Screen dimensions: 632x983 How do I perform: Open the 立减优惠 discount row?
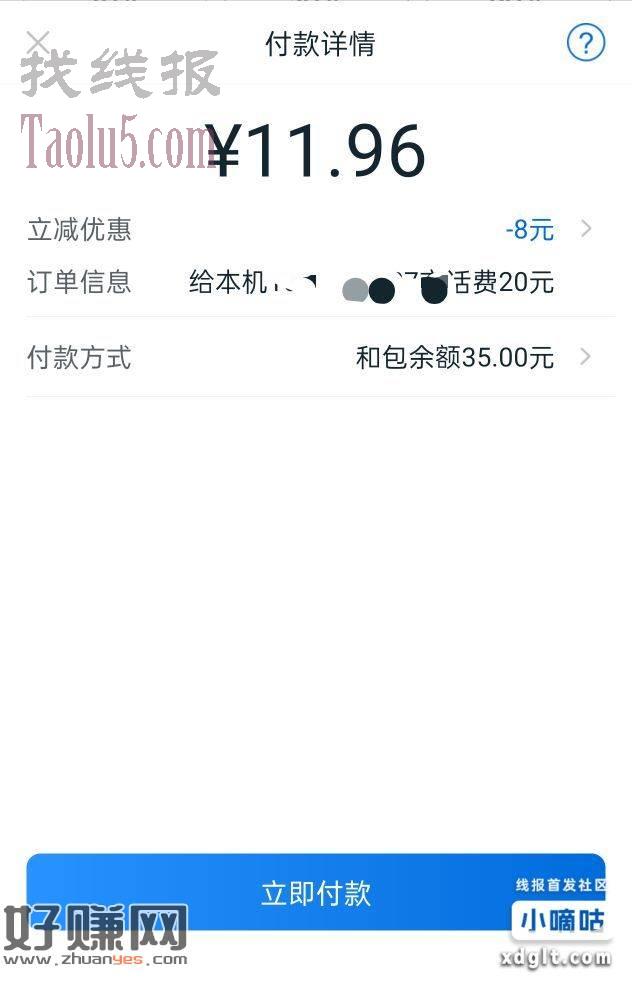(x=320, y=230)
